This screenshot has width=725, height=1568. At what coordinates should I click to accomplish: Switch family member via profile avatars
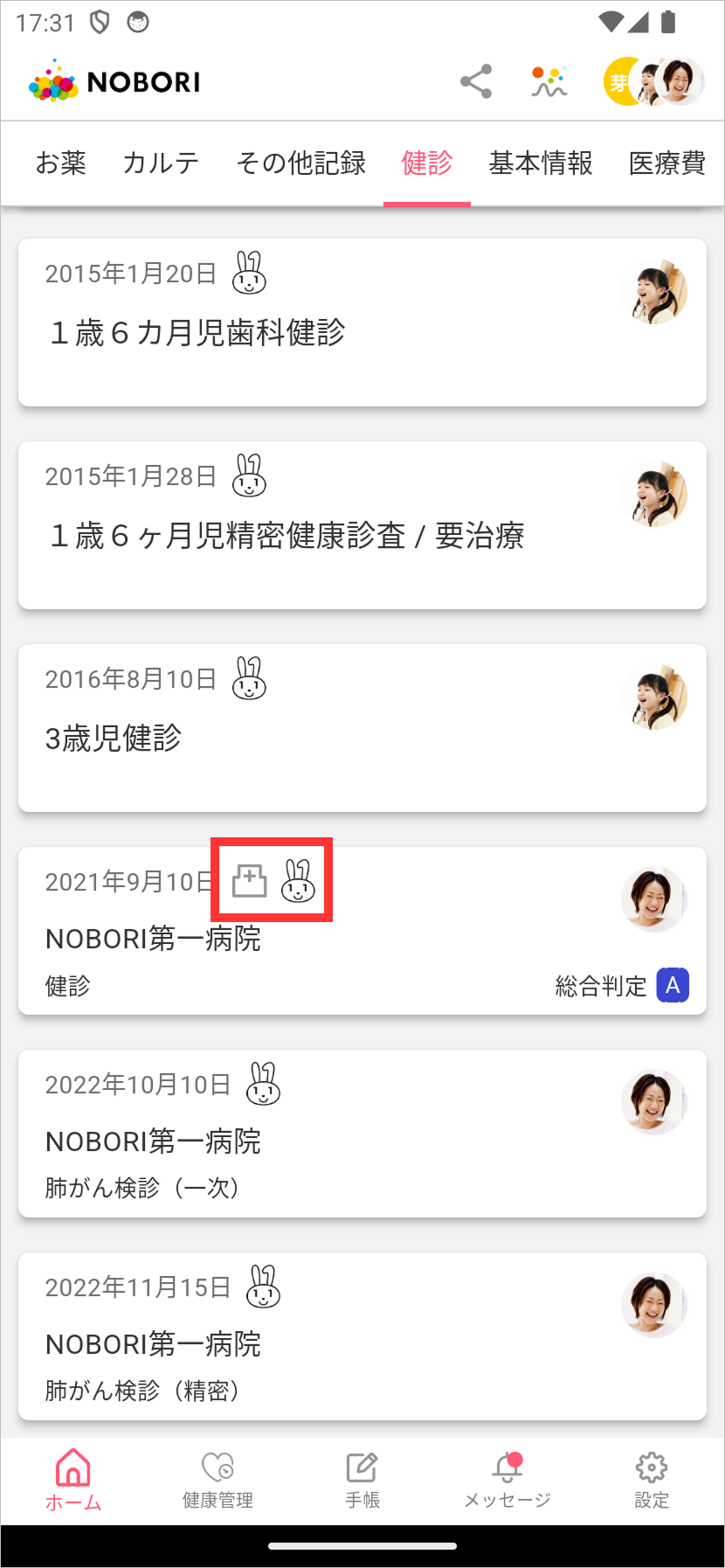pyautogui.click(x=653, y=82)
